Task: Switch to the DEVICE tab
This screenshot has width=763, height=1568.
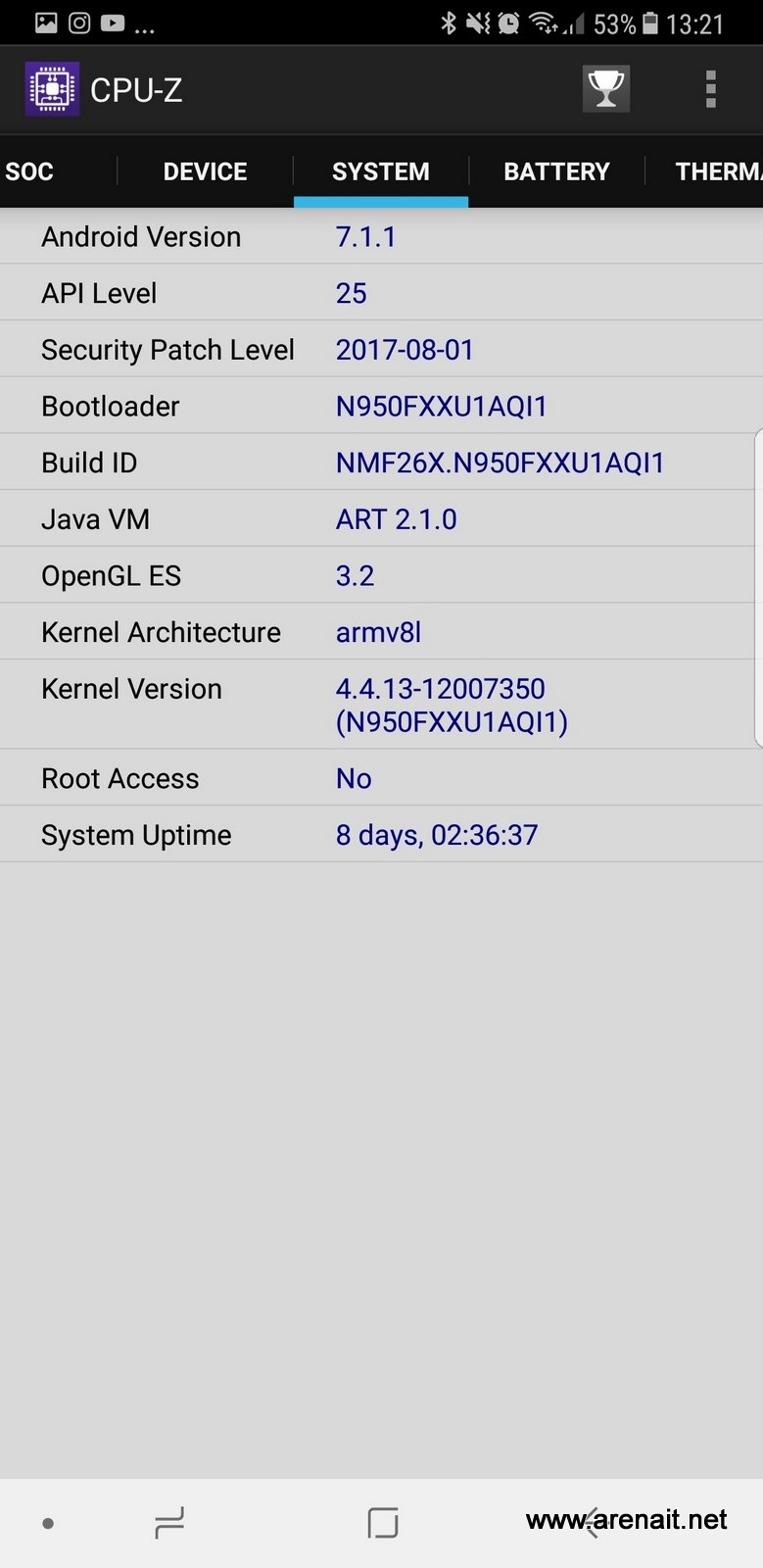Action: (205, 171)
